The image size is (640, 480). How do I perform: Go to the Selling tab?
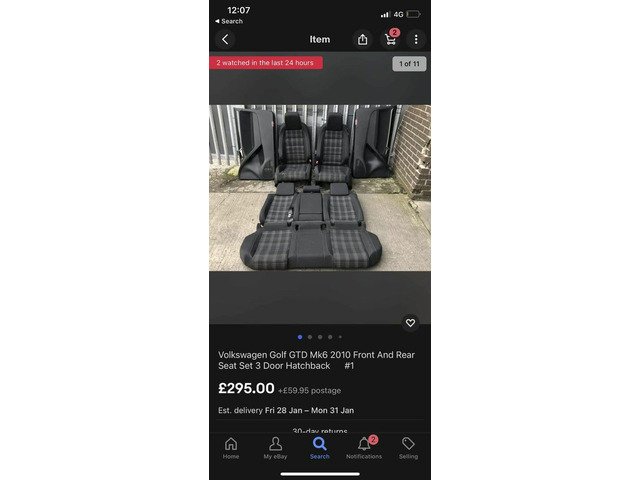[408, 447]
